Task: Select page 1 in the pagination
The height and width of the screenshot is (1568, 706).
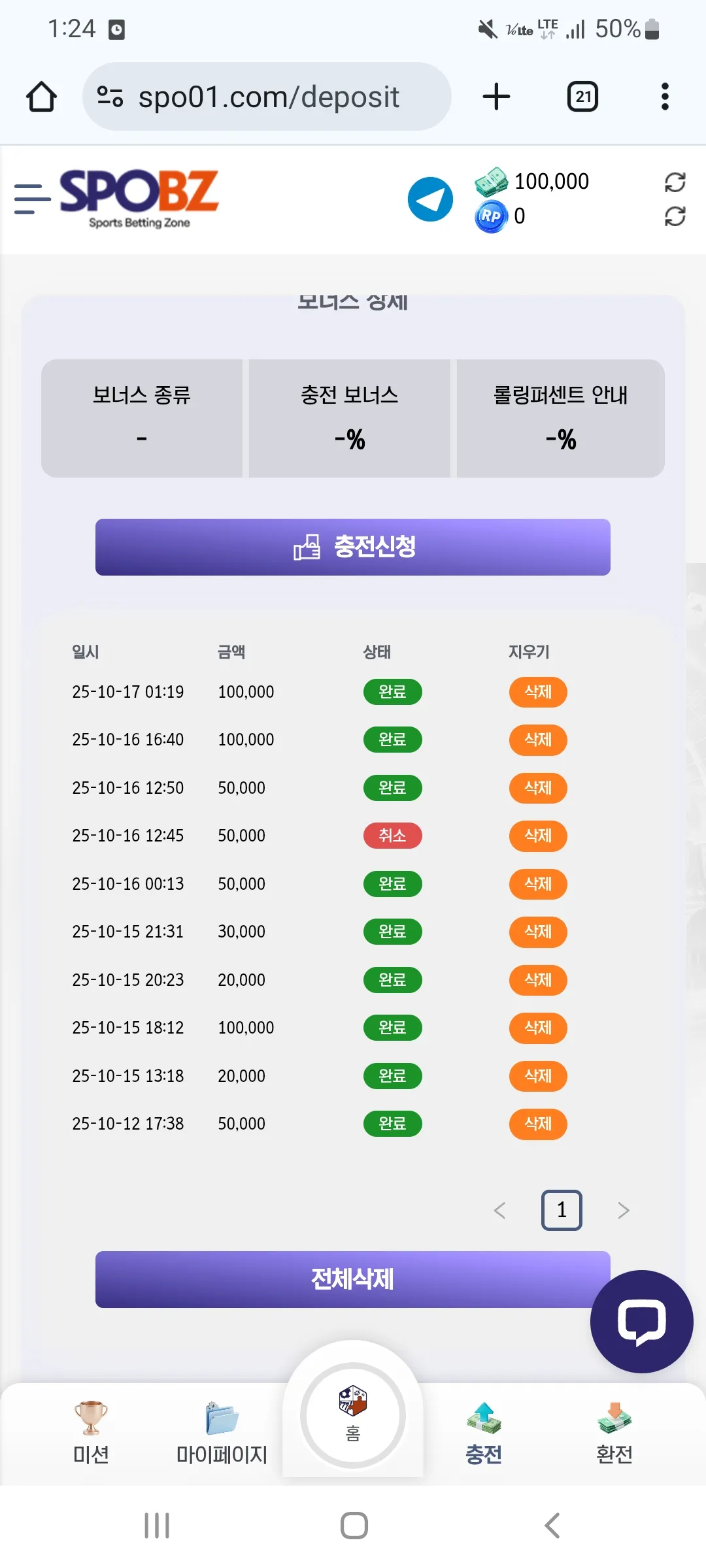Action: click(562, 1210)
